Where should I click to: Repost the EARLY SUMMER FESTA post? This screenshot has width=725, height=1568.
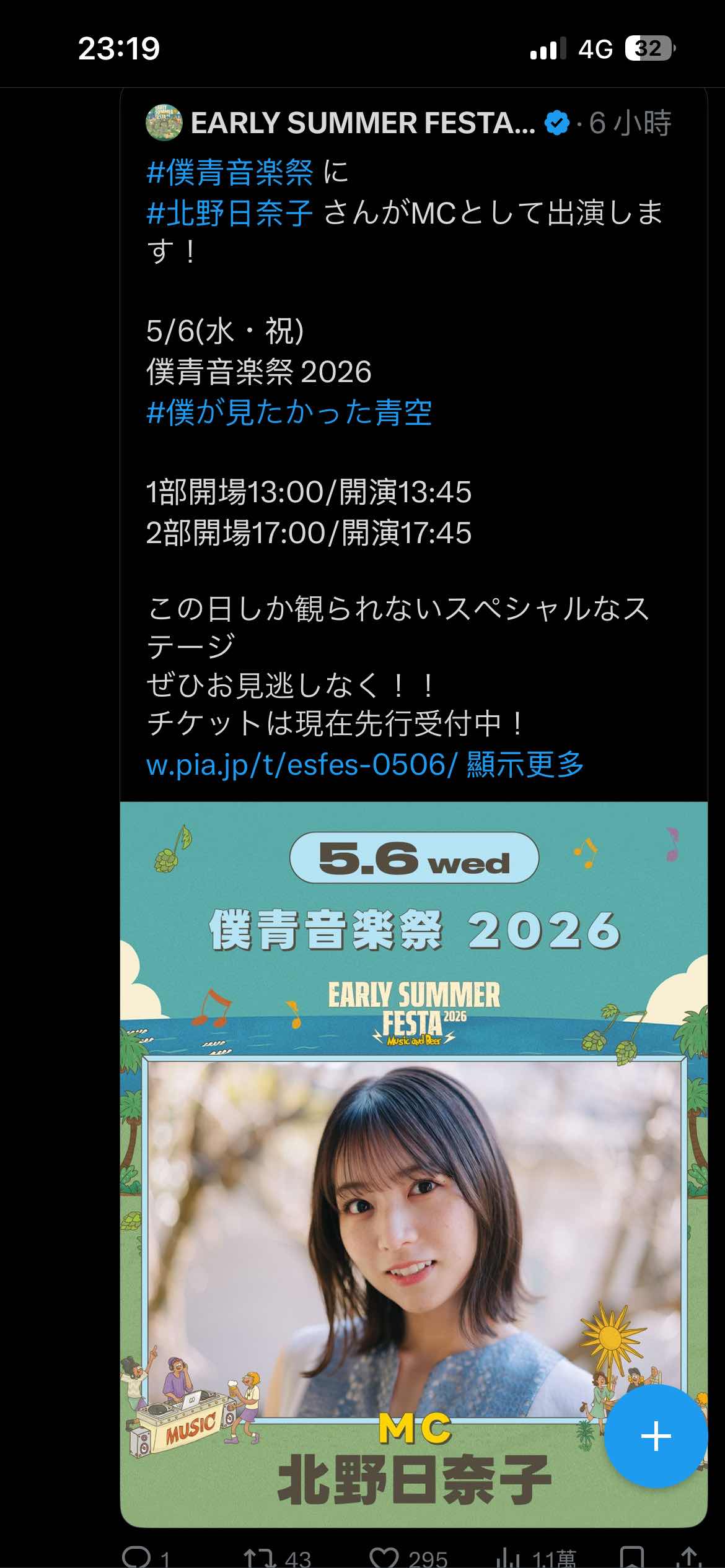[x=260, y=1556]
